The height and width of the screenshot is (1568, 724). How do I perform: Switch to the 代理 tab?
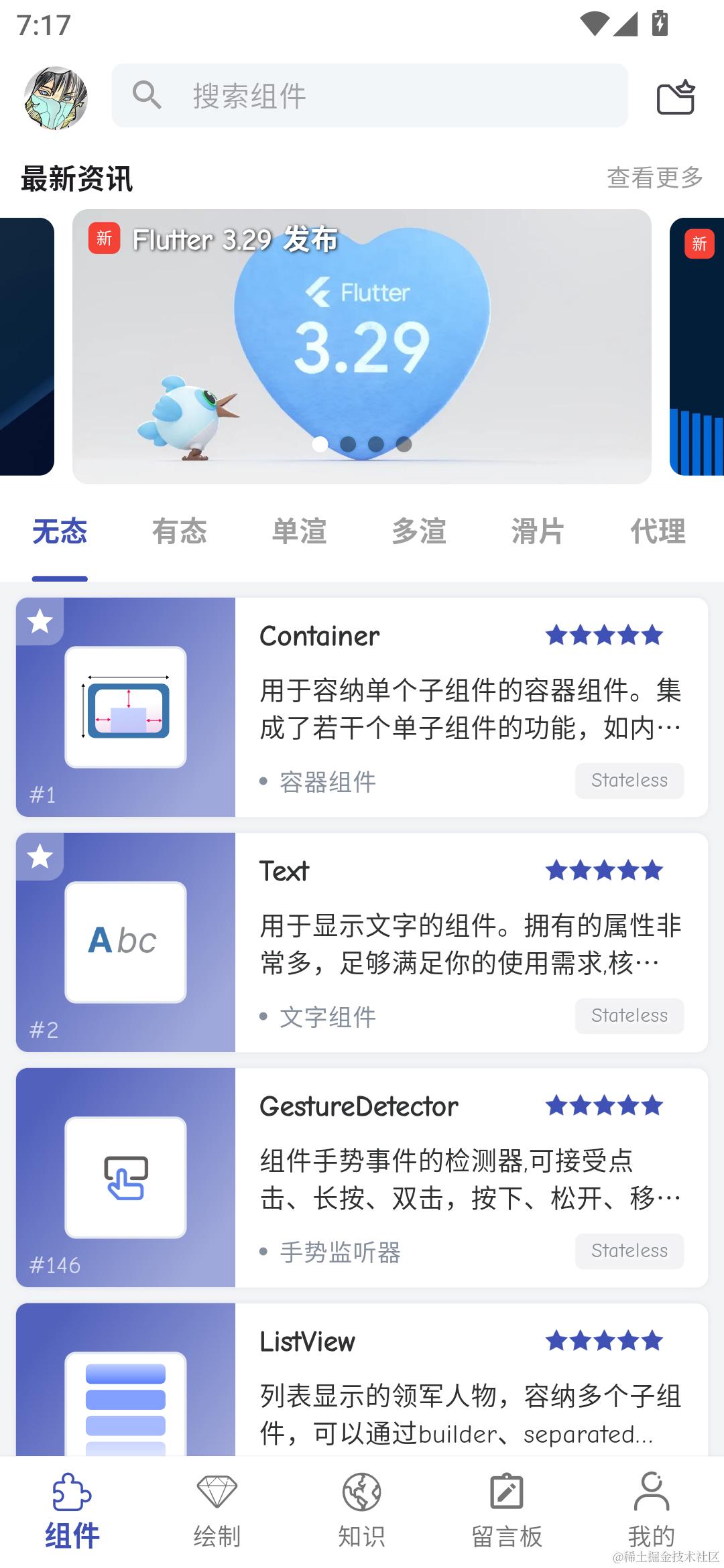(658, 531)
